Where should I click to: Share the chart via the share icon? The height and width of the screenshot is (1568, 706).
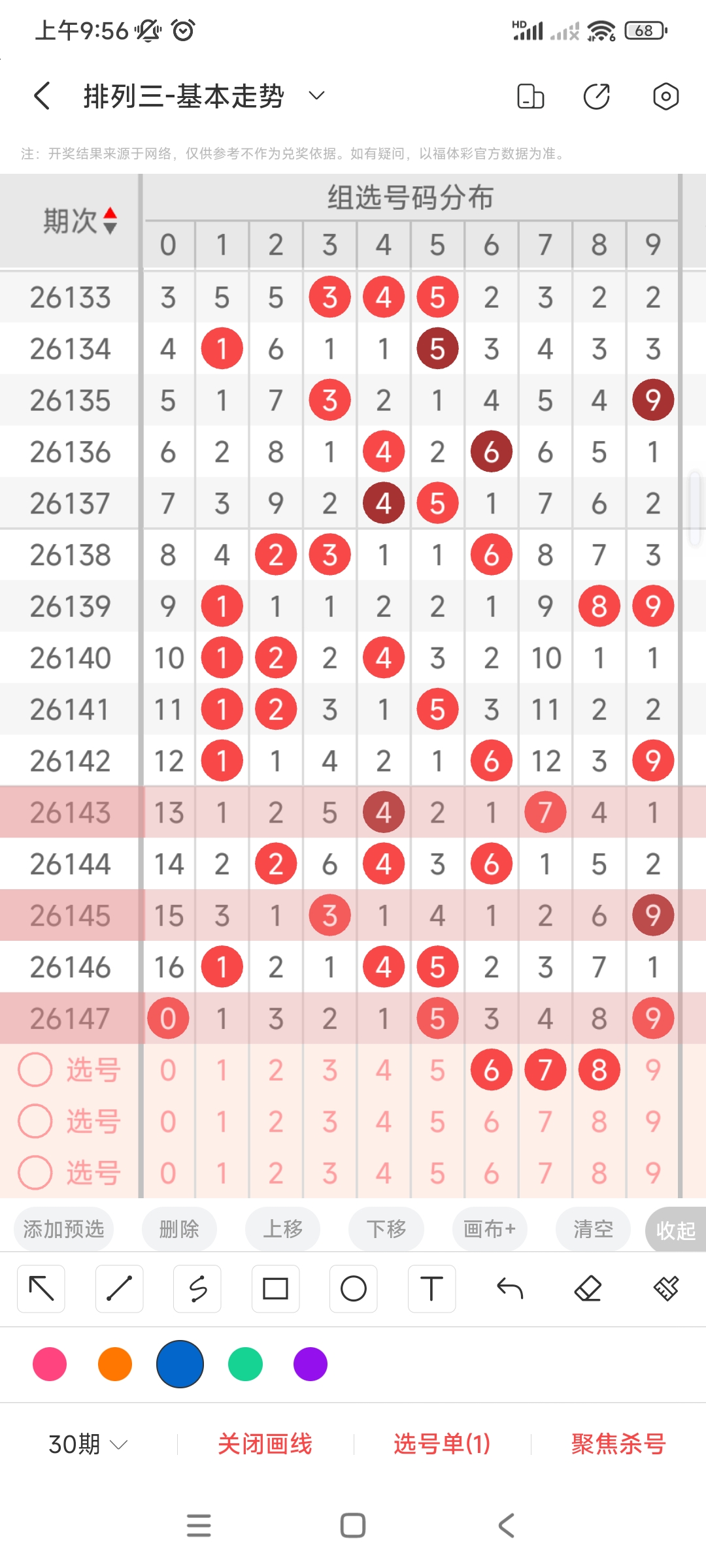coord(596,96)
